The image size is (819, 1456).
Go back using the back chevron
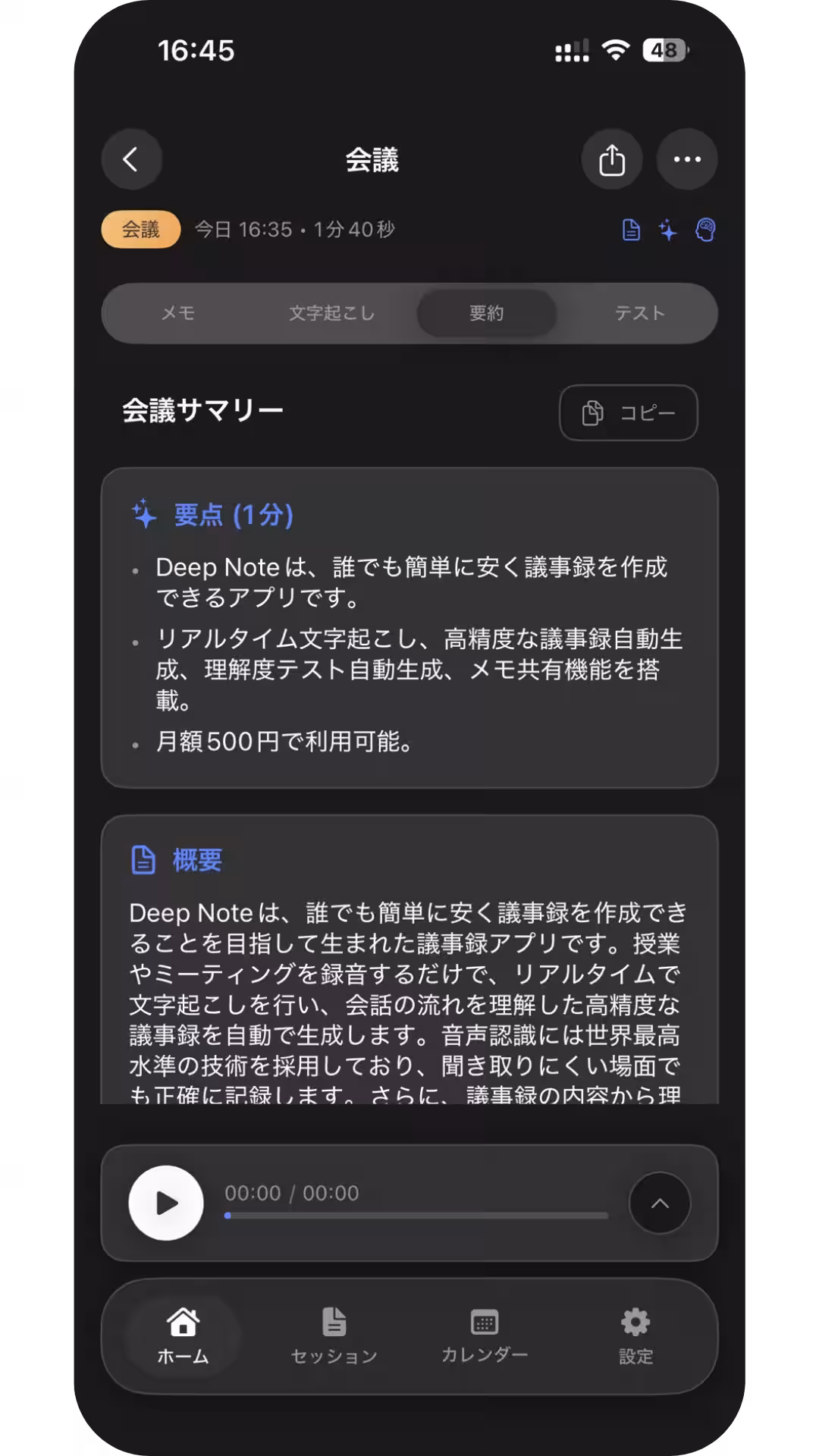pos(131,160)
